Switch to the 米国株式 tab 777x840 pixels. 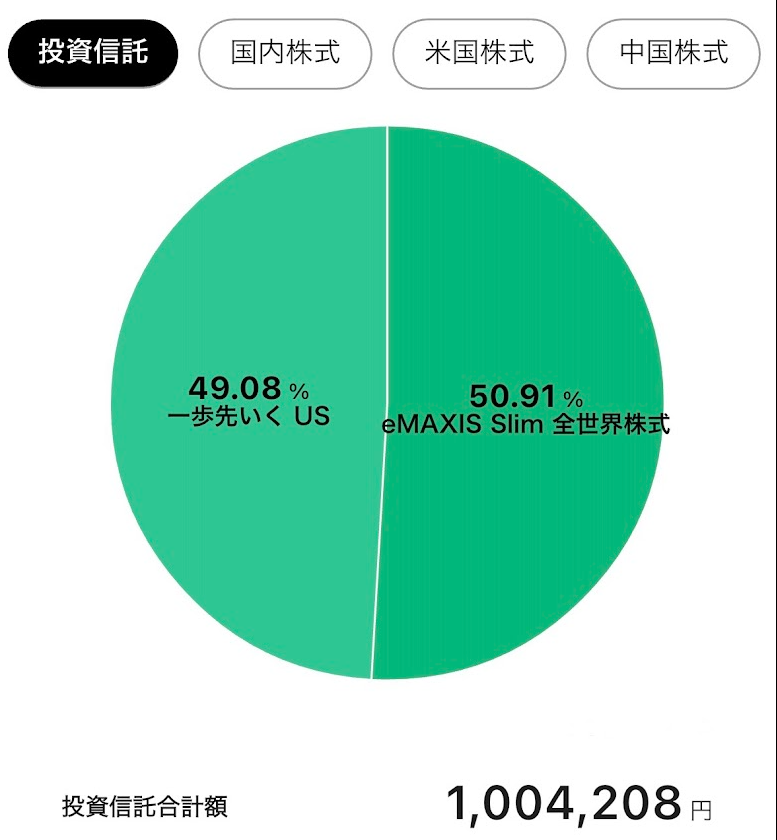click(x=479, y=53)
